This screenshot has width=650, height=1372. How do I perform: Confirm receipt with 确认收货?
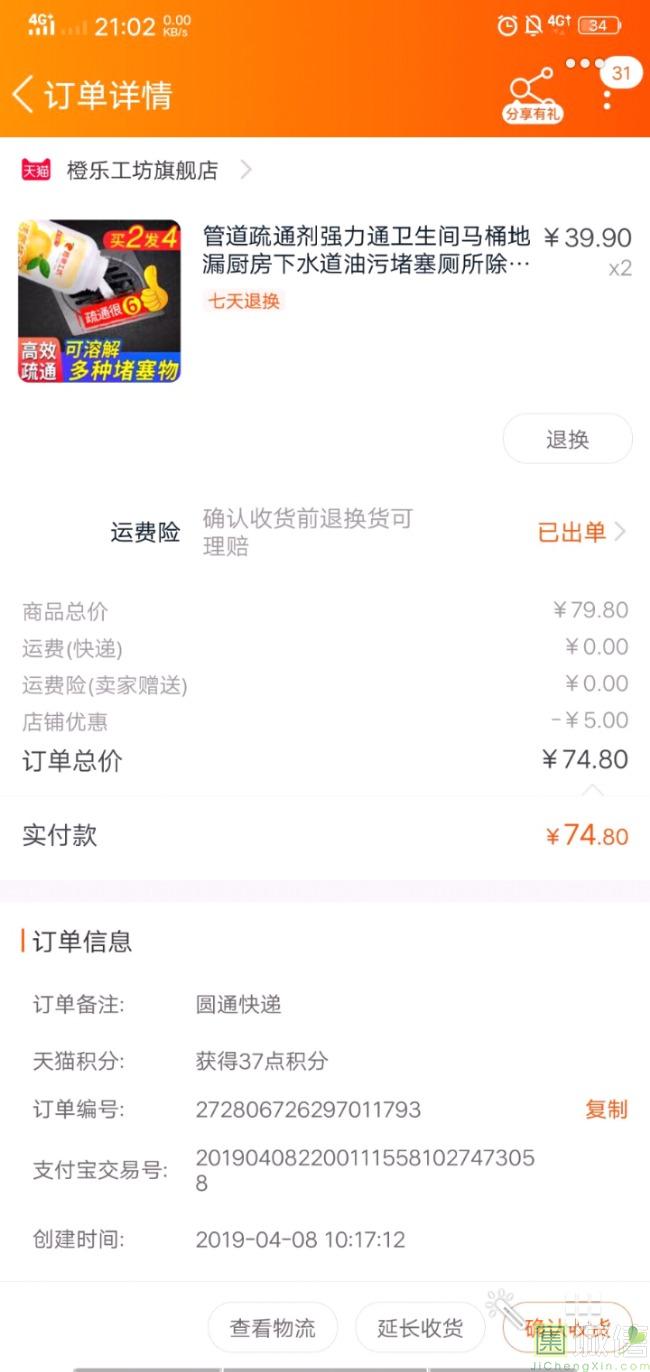click(567, 1328)
